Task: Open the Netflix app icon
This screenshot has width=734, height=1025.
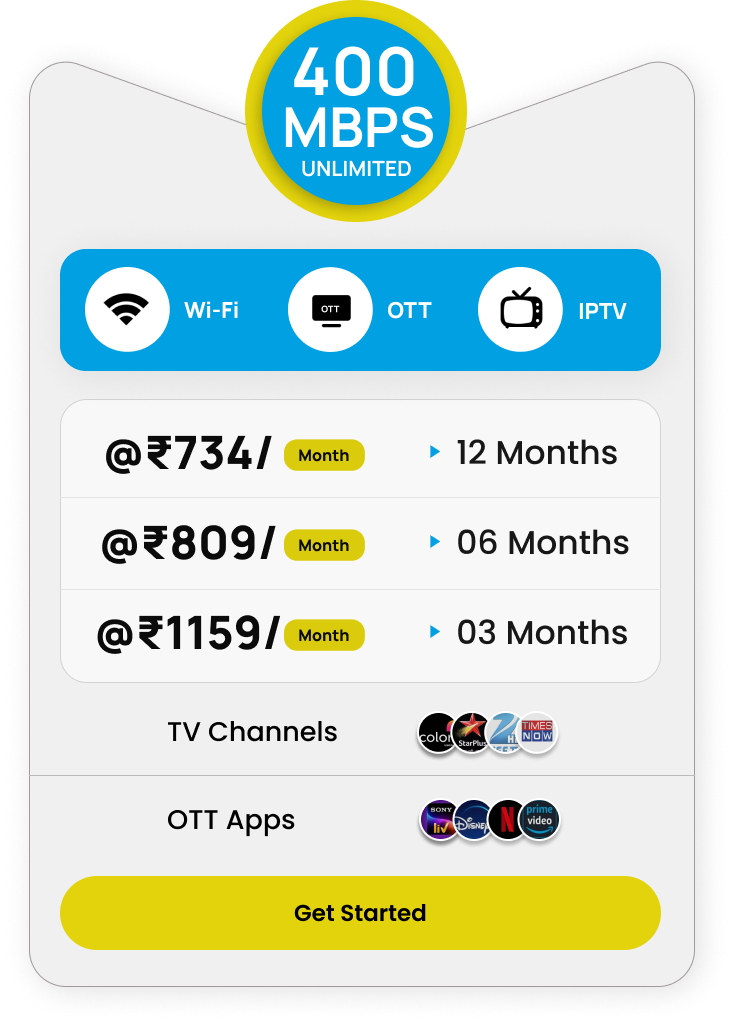Action: pos(505,820)
